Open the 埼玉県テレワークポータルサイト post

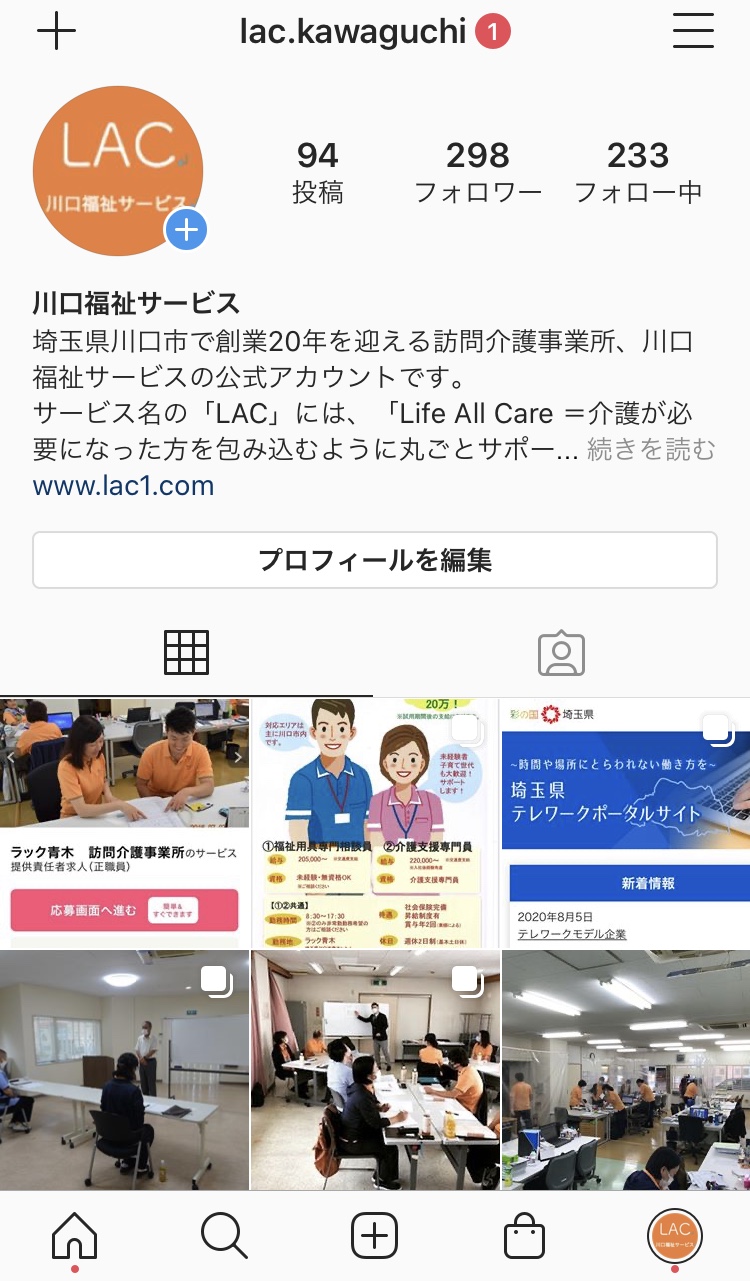click(626, 822)
